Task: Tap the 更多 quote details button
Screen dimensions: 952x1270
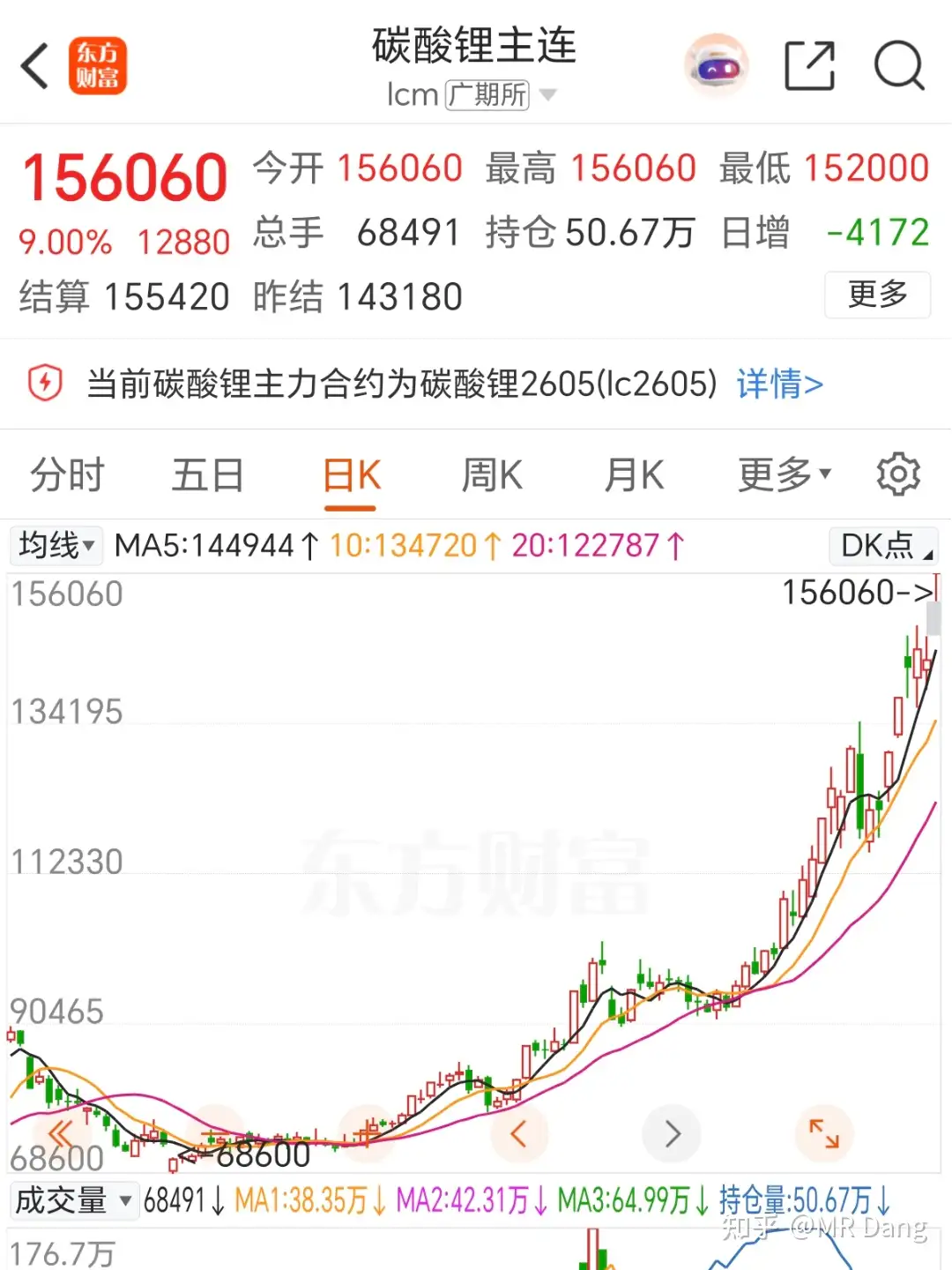Action: pos(877,295)
